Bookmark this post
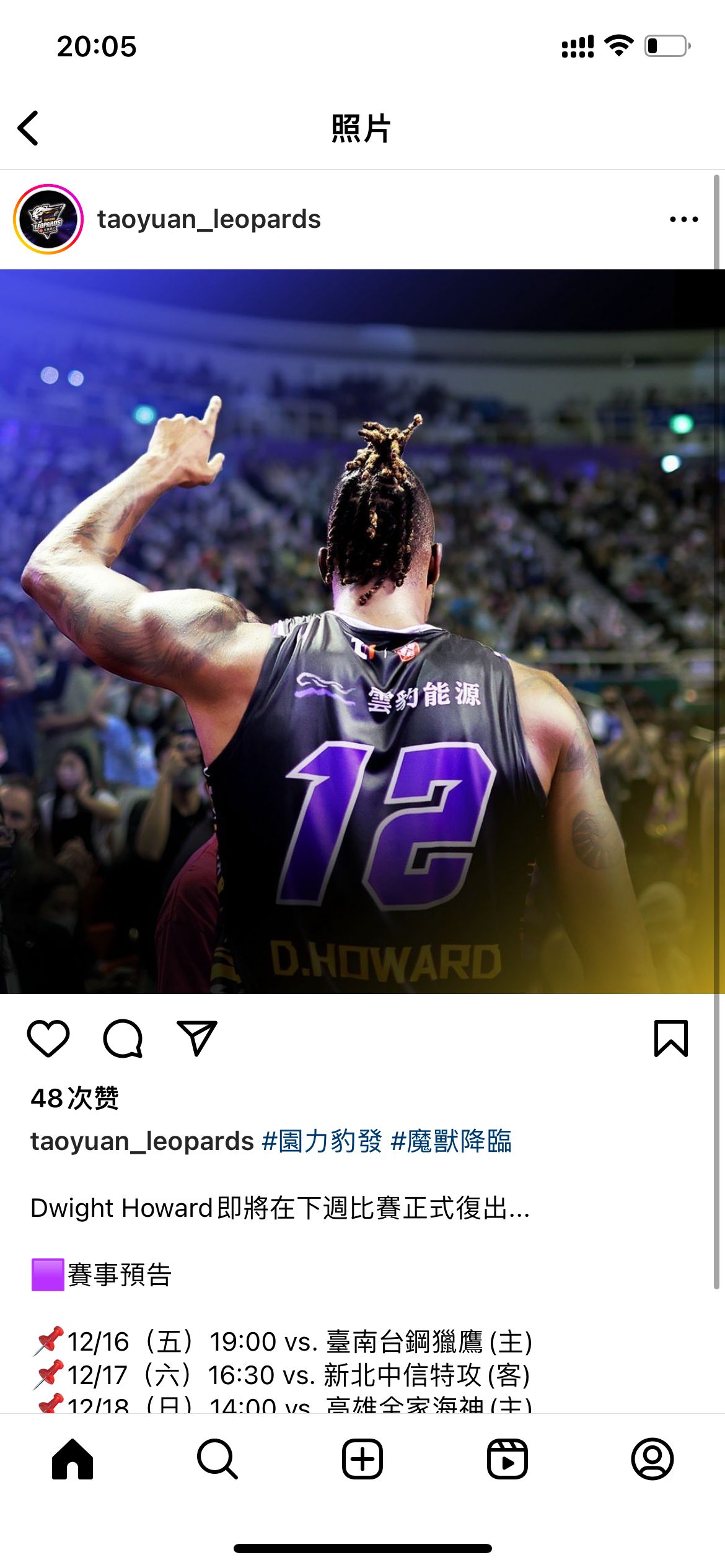 pyautogui.click(x=671, y=1038)
